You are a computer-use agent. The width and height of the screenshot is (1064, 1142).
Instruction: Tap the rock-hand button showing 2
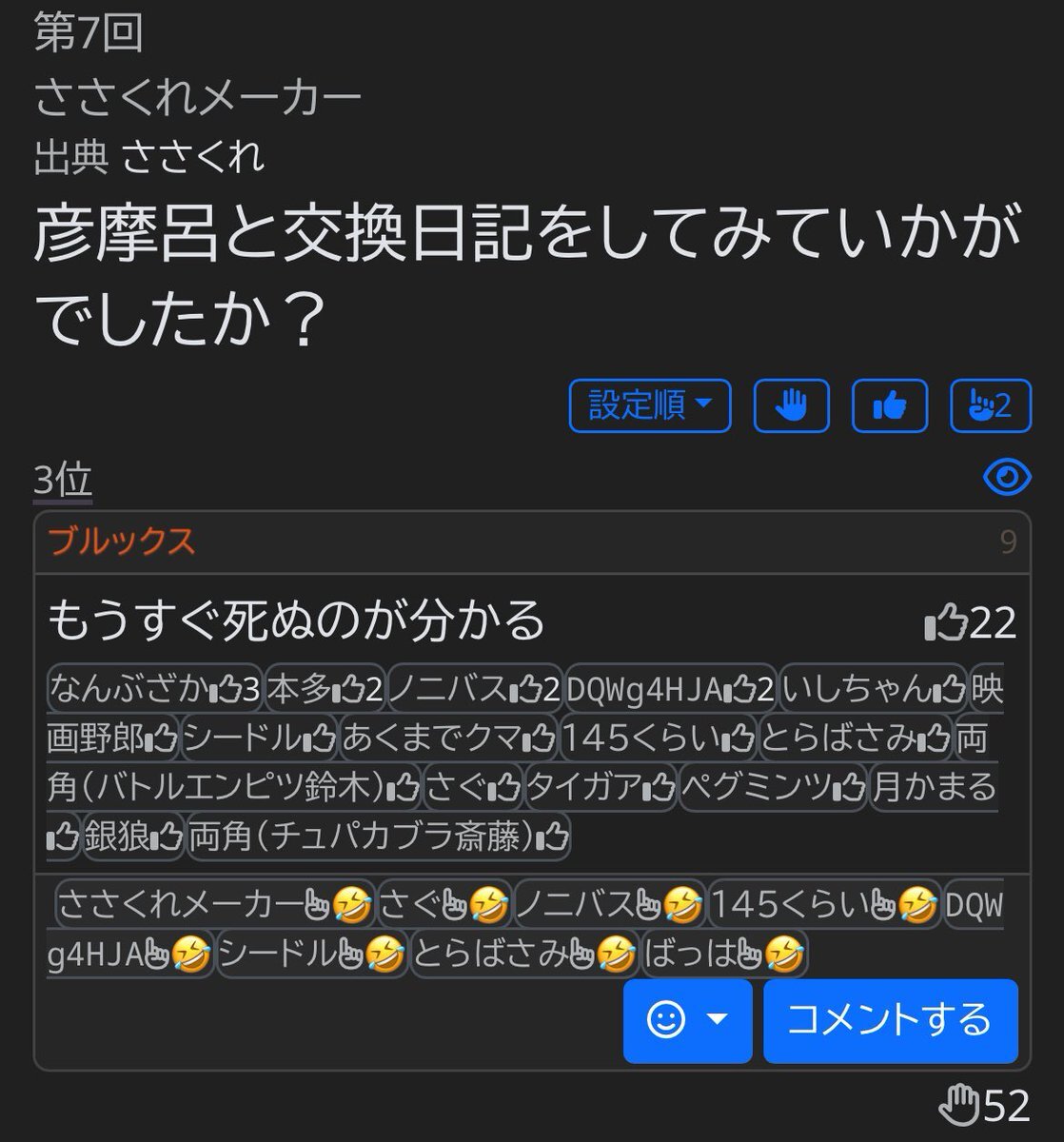(991, 405)
